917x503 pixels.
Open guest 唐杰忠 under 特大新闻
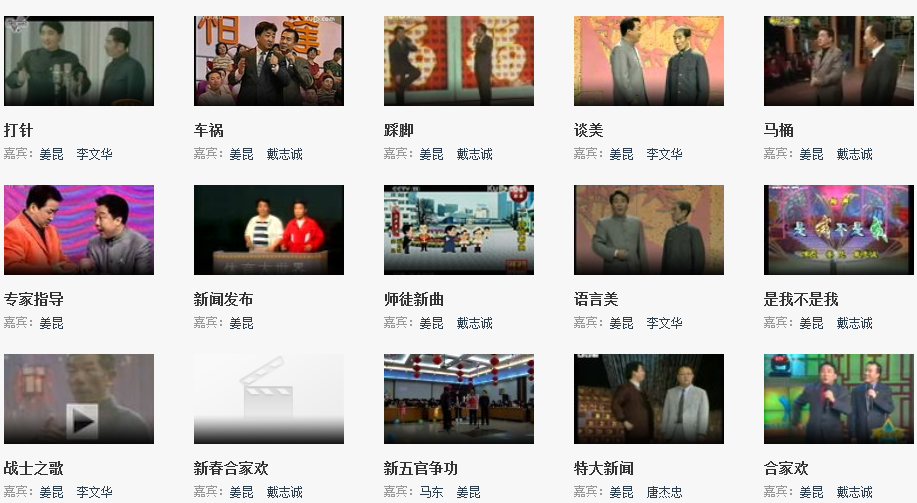(664, 492)
